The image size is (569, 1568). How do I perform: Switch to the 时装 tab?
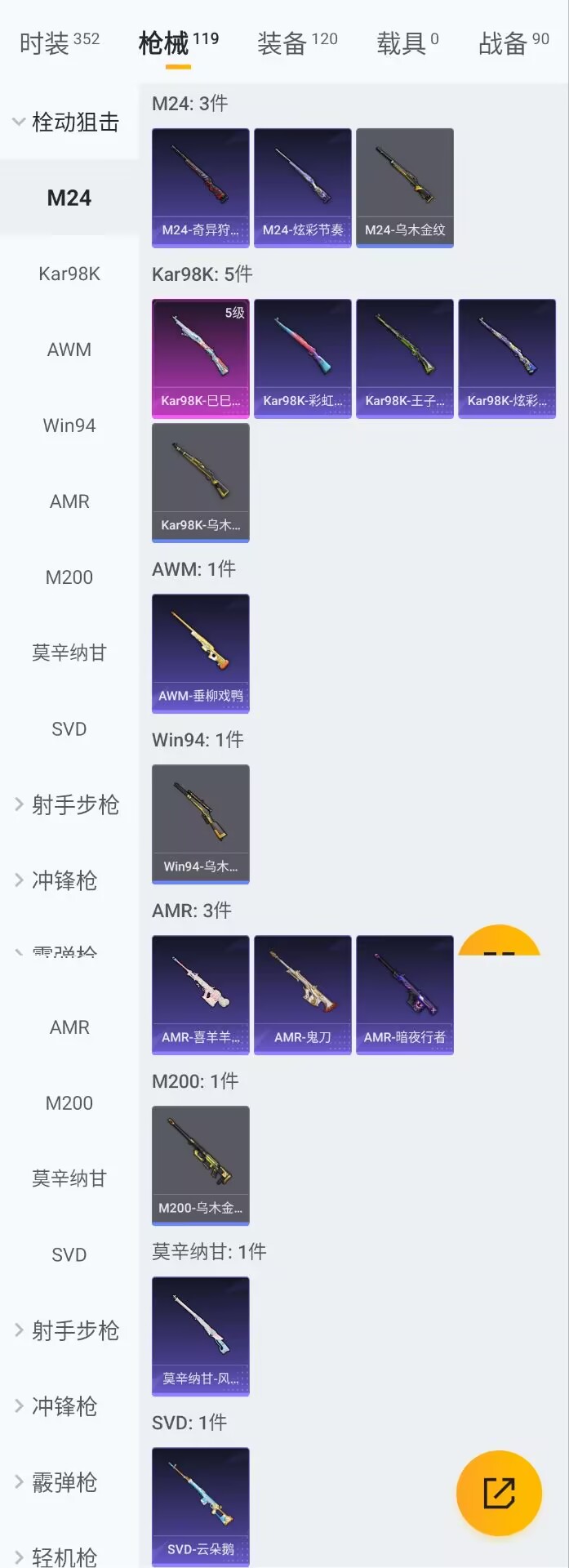(59, 42)
